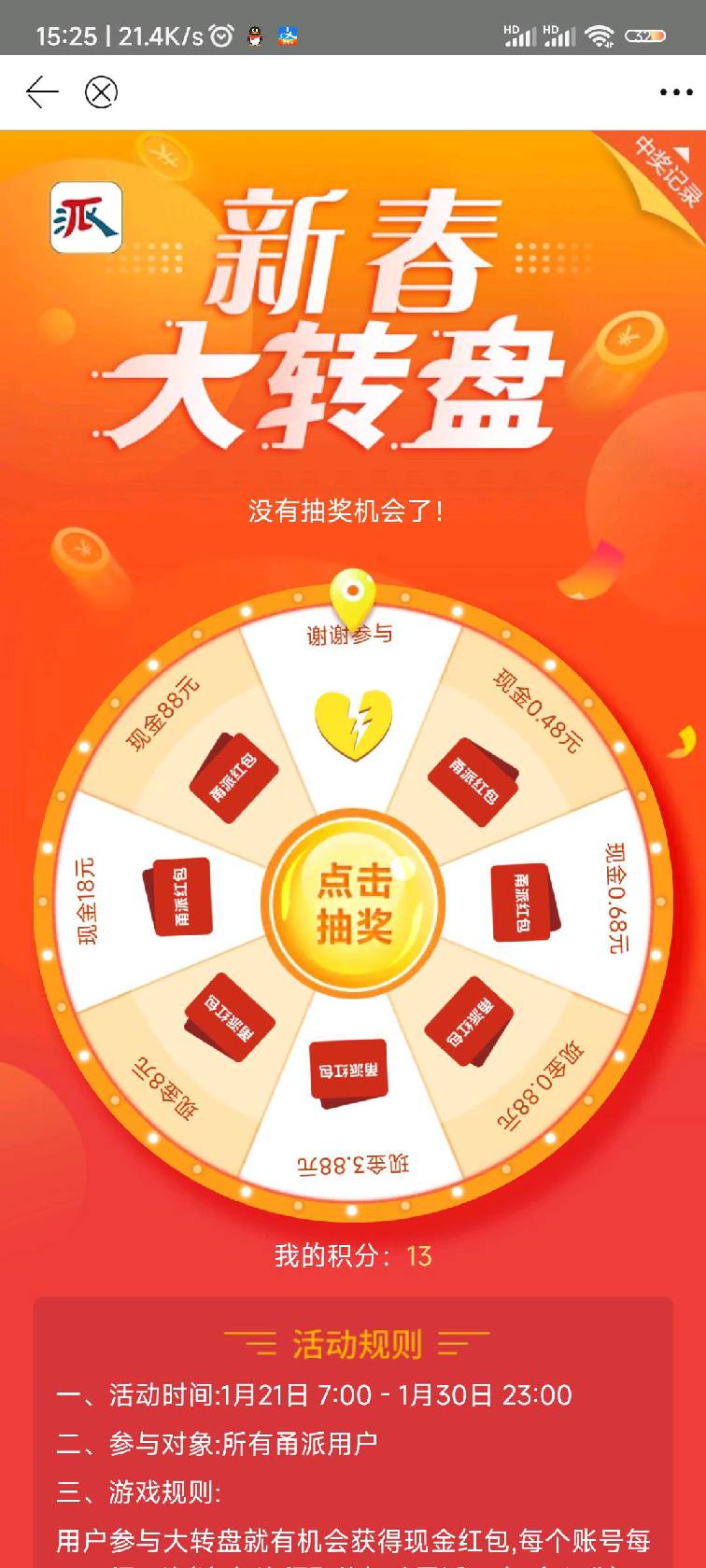Open the three-dot overflow menu
This screenshot has height=1568, width=706.
click(675, 92)
